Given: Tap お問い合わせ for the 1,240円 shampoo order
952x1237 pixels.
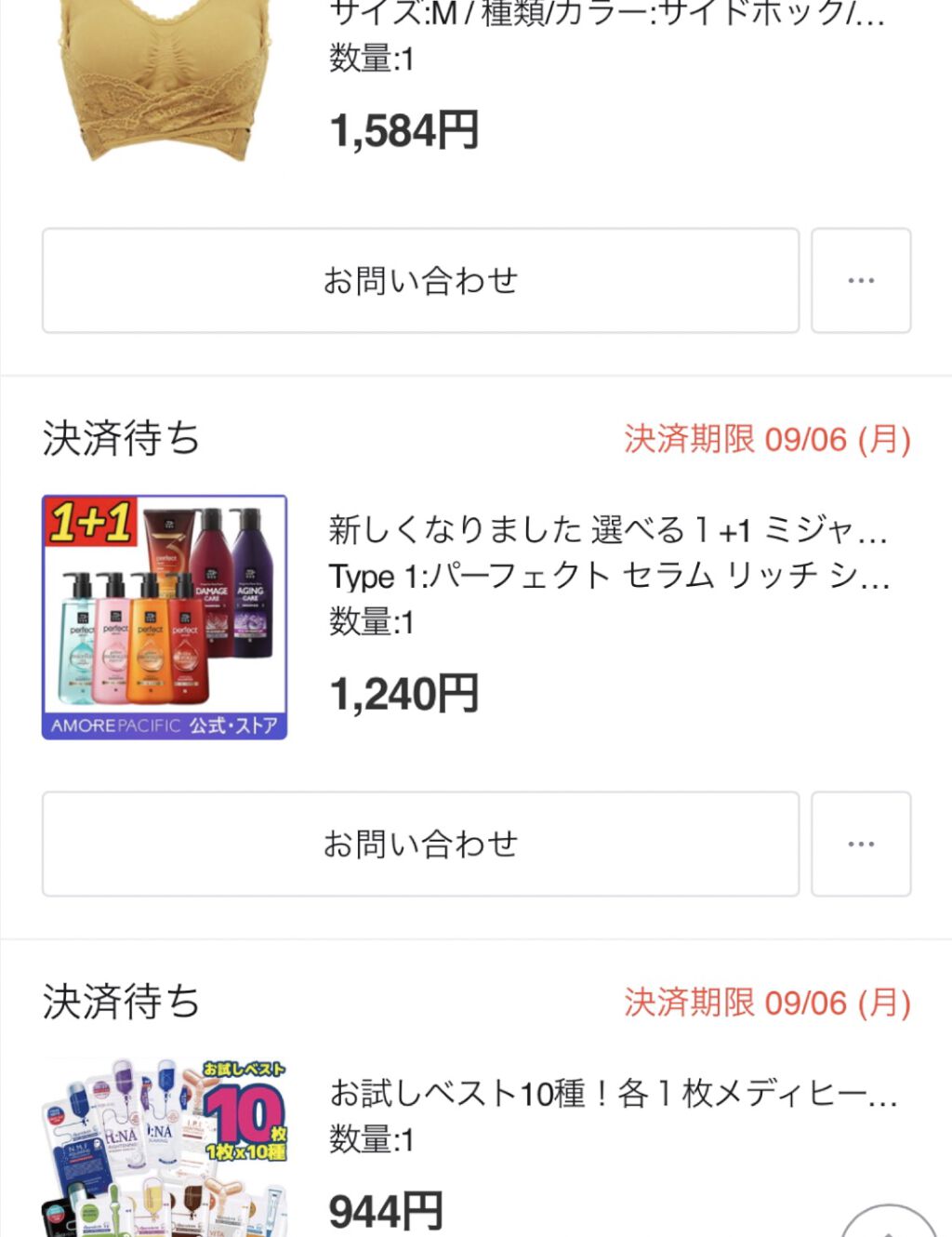Looking at the screenshot, I should click(x=420, y=844).
